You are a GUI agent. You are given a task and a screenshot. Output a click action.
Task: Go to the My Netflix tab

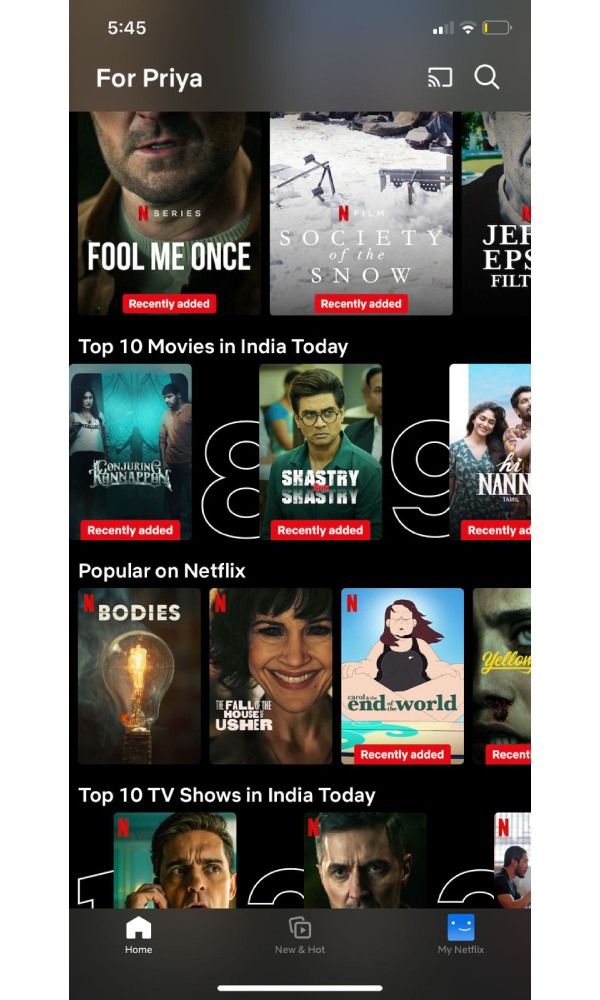(461, 934)
